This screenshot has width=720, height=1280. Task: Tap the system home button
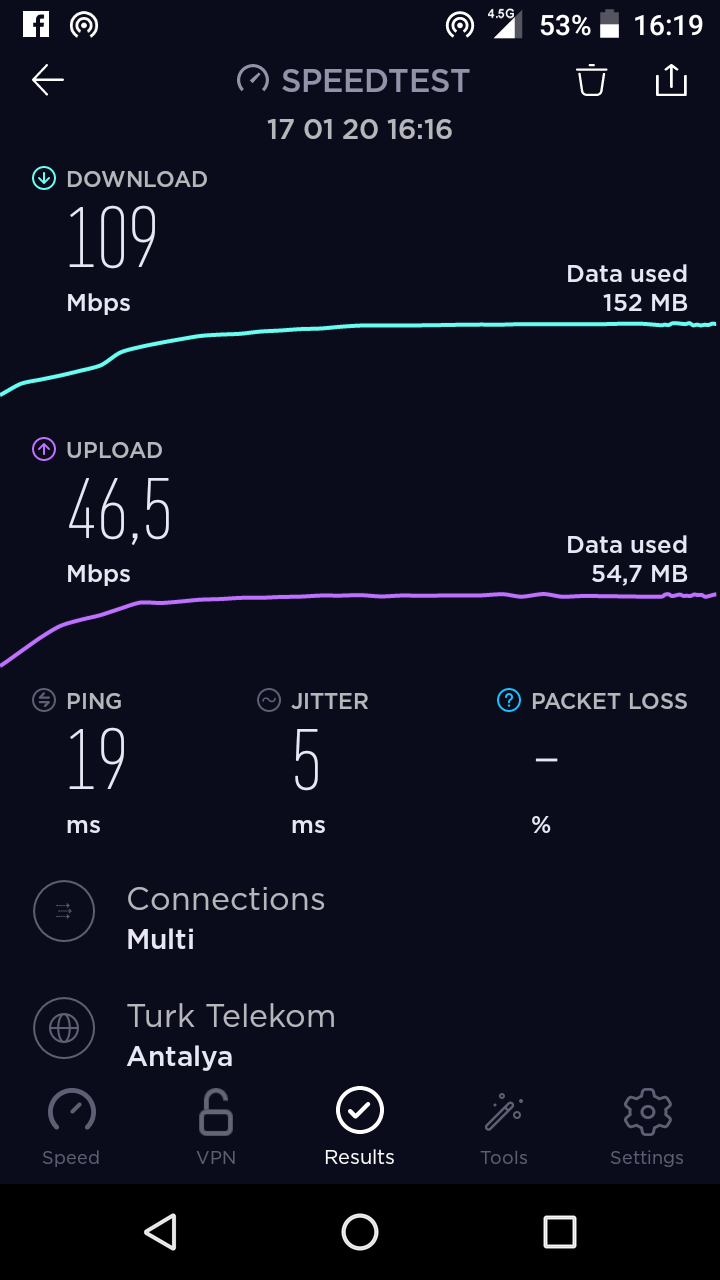360,1232
